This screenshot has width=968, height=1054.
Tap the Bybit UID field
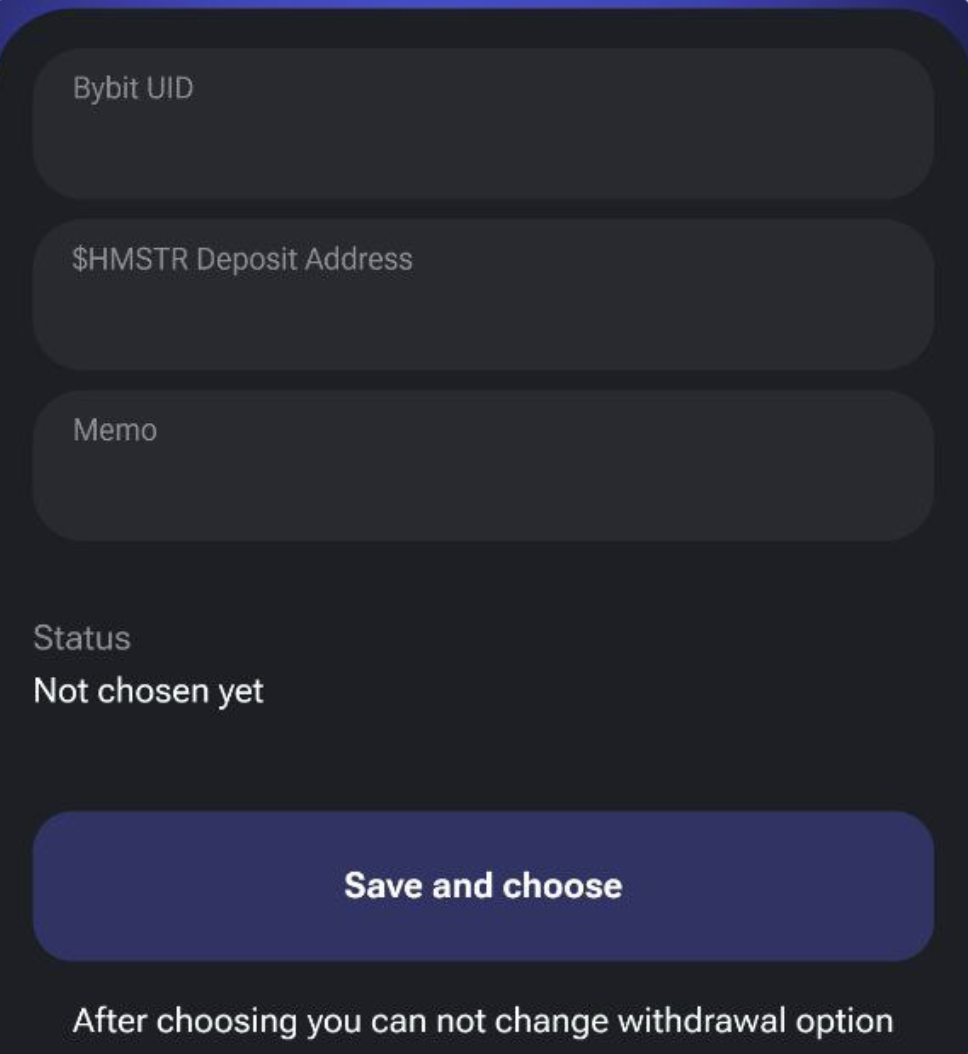(x=483, y=124)
